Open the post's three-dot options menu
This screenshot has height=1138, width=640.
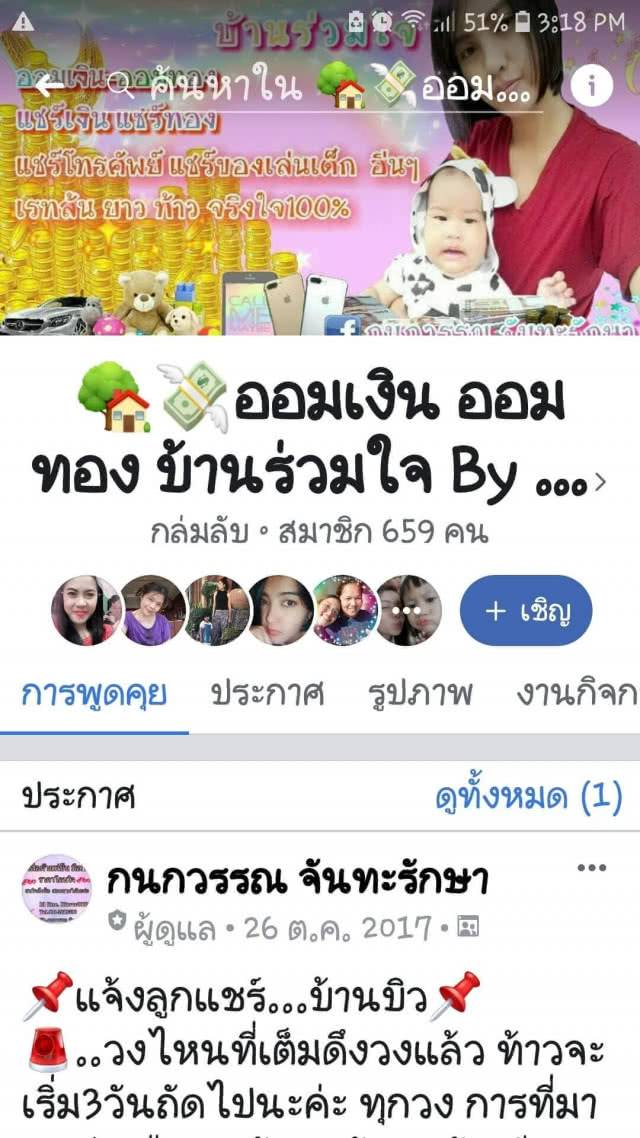coord(591,867)
